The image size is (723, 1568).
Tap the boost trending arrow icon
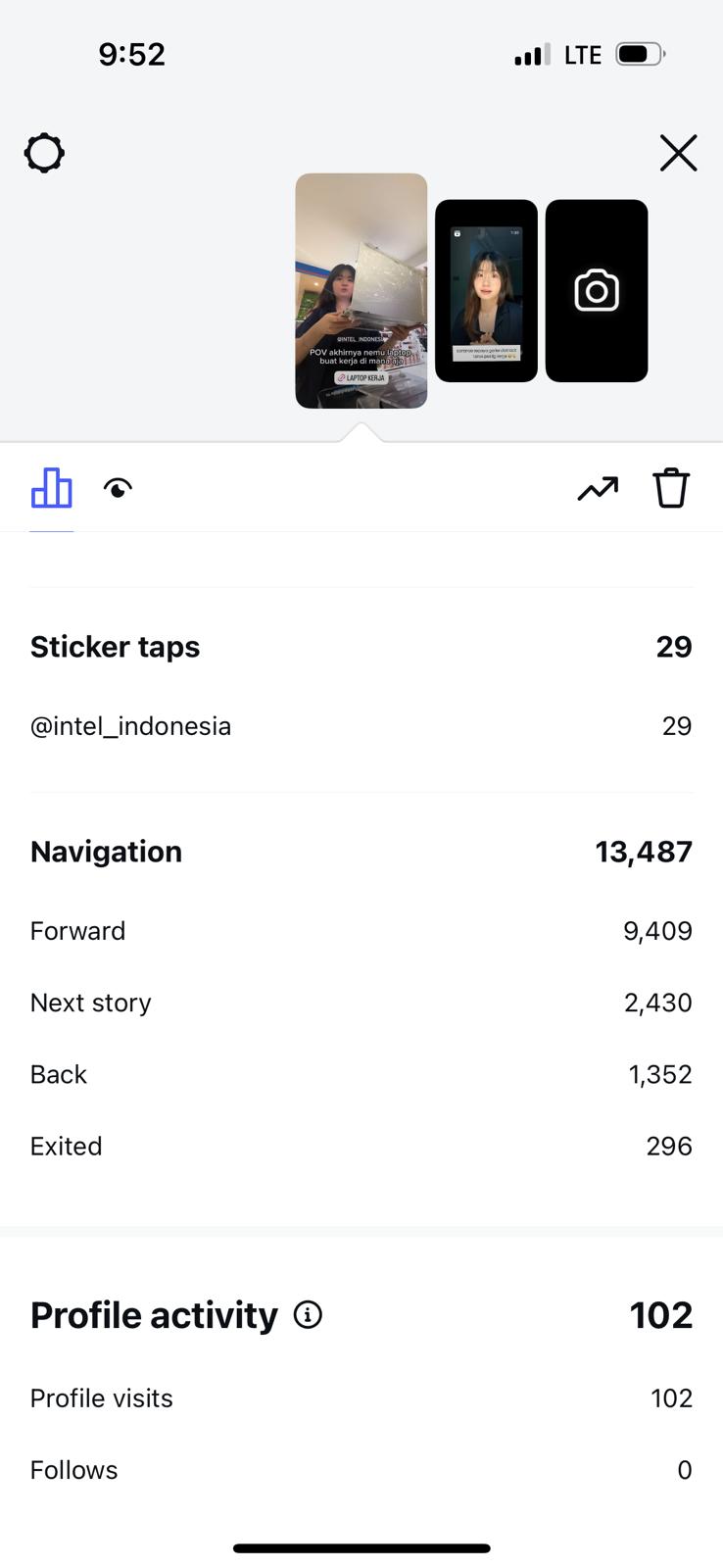click(x=598, y=488)
